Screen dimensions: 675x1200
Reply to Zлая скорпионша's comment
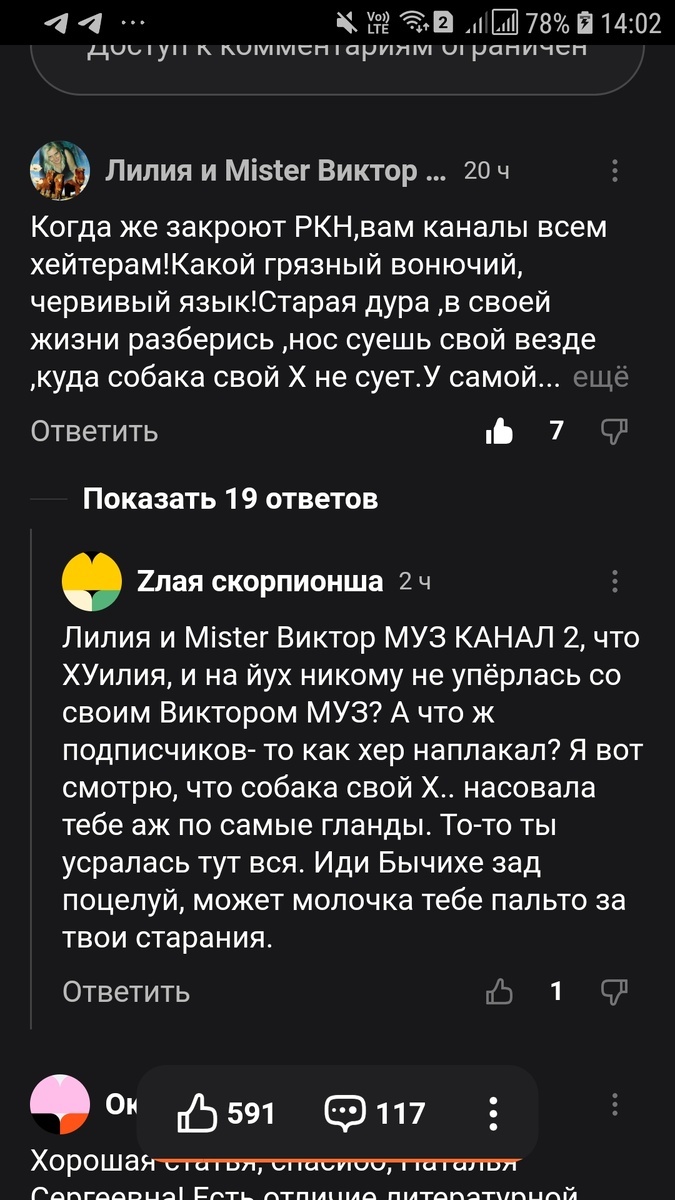pyautogui.click(x=126, y=991)
